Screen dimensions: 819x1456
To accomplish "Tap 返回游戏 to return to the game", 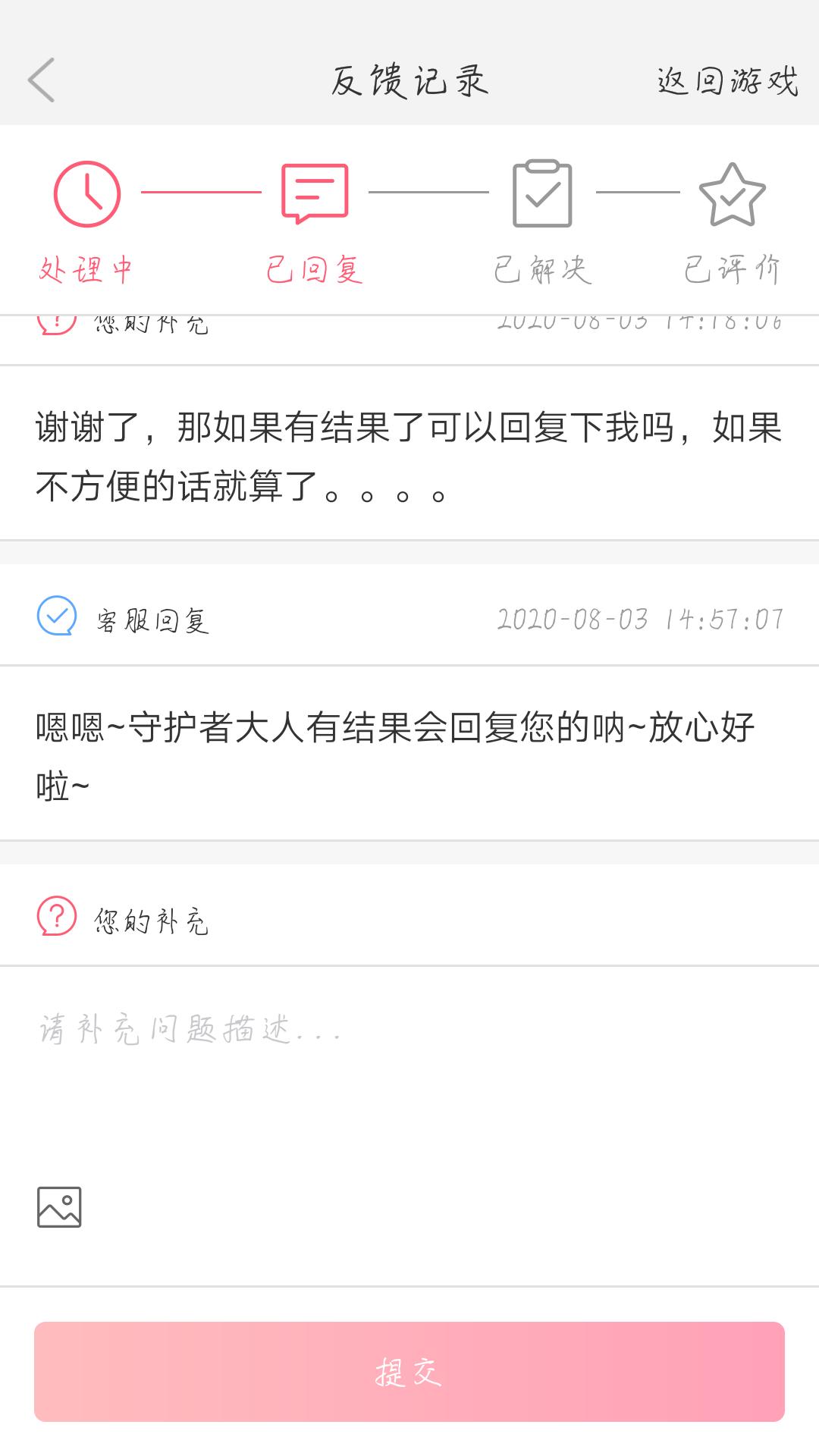I will point(728,80).
